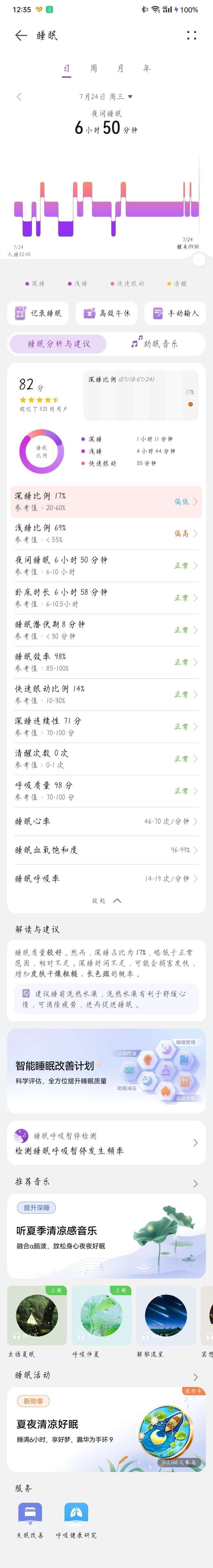View the 浅睡比例 69% details
The width and height of the screenshot is (213, 1568).
[106, 534]
